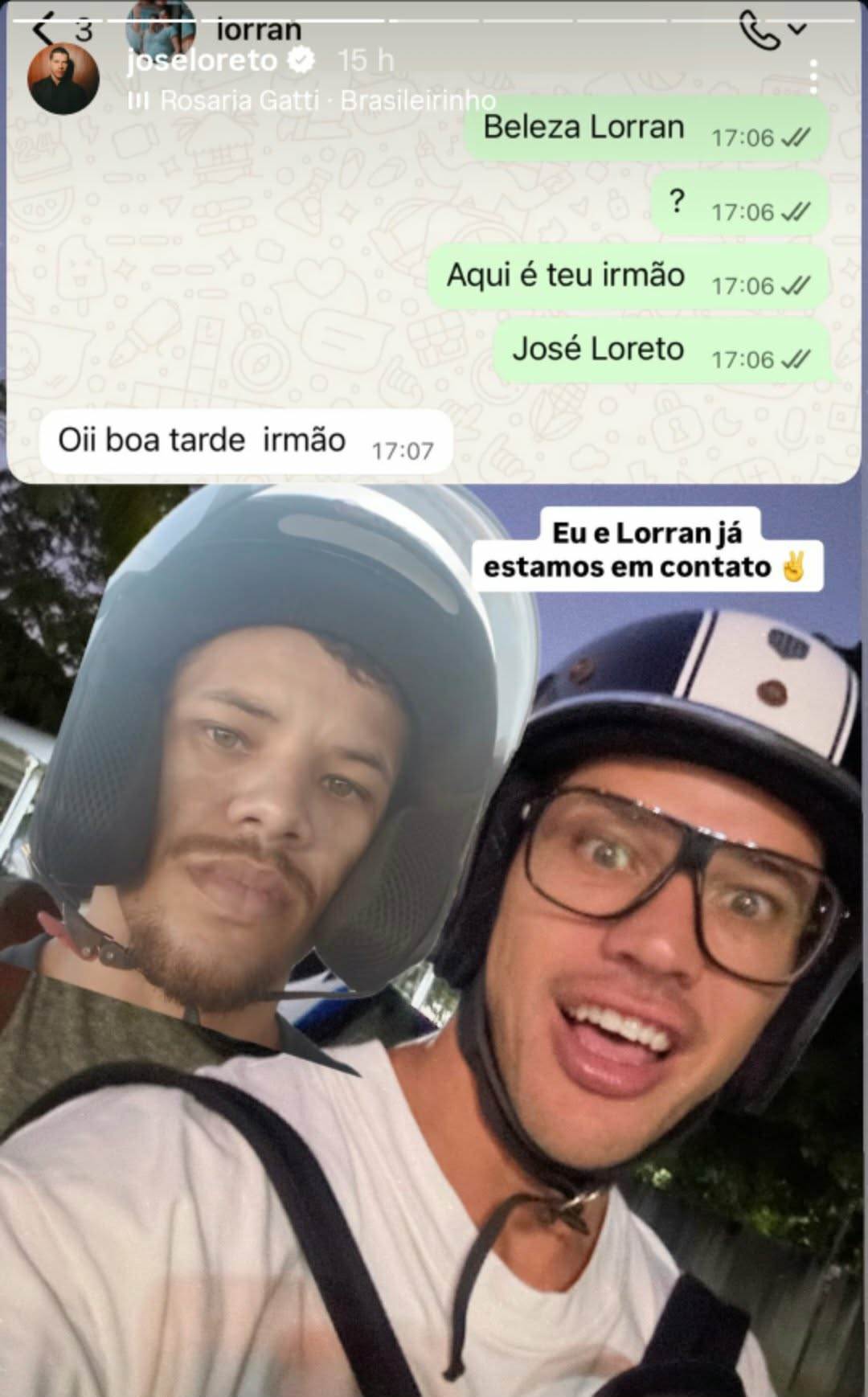Open joseloreto's profile picture
Image resolution: width=868 pixels, height=1397 pixels.
(x=63, y=80)
